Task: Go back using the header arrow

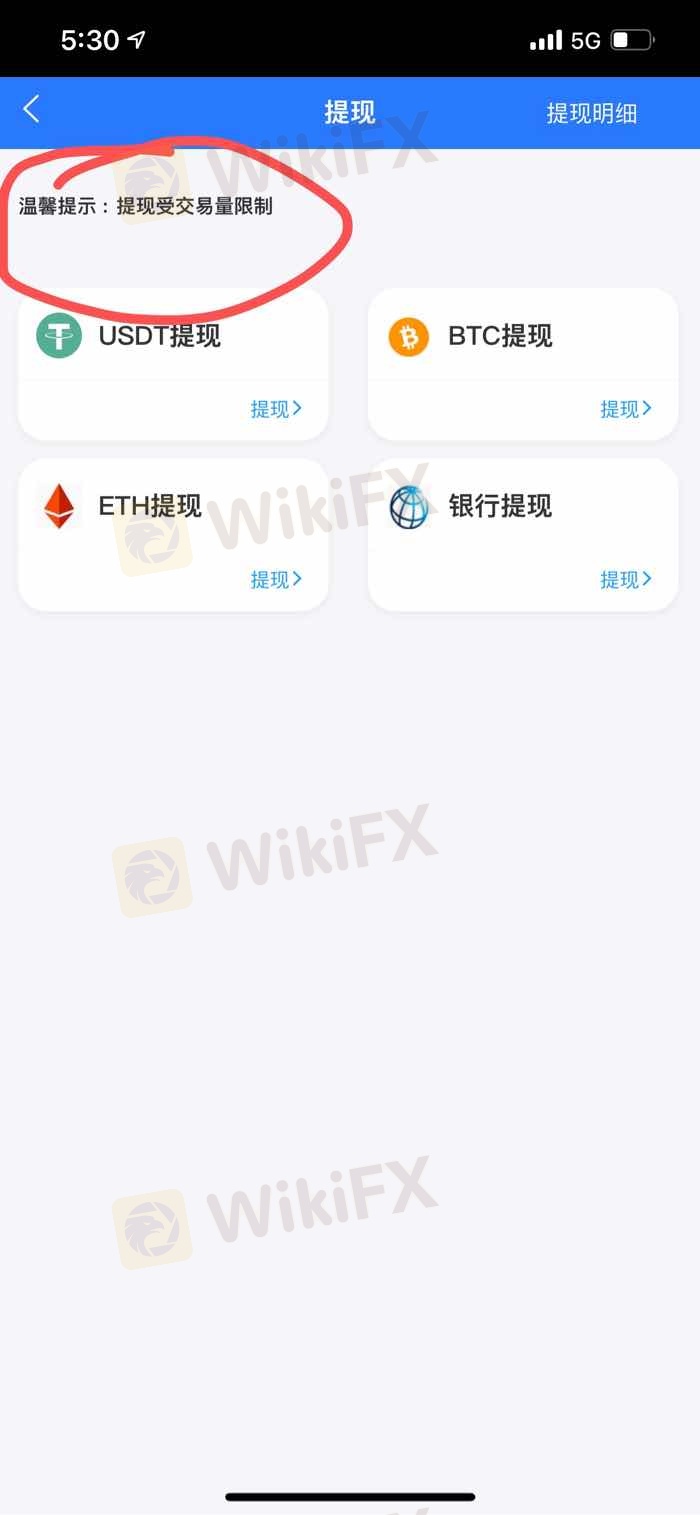Action: click(x=32, y=110)
